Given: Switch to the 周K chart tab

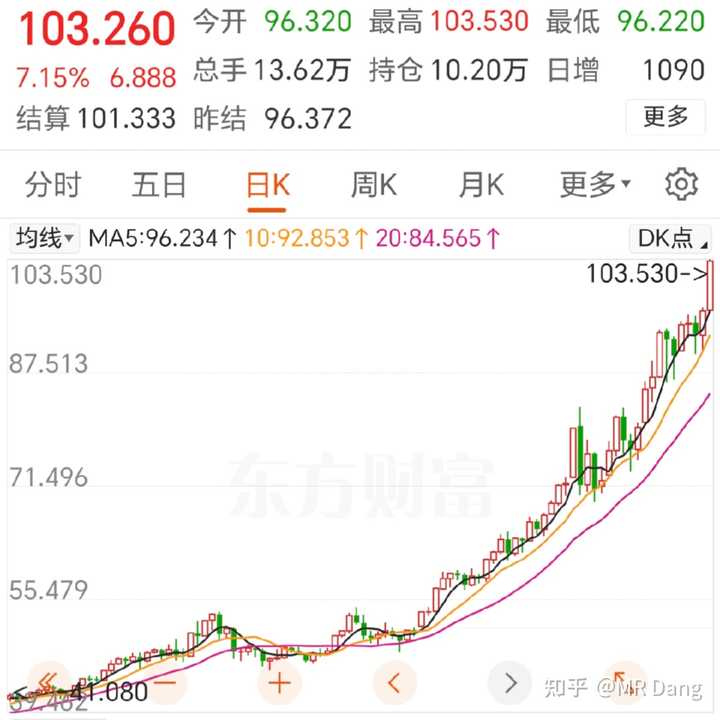Looking at the screenshot, I should pos(374,185).
